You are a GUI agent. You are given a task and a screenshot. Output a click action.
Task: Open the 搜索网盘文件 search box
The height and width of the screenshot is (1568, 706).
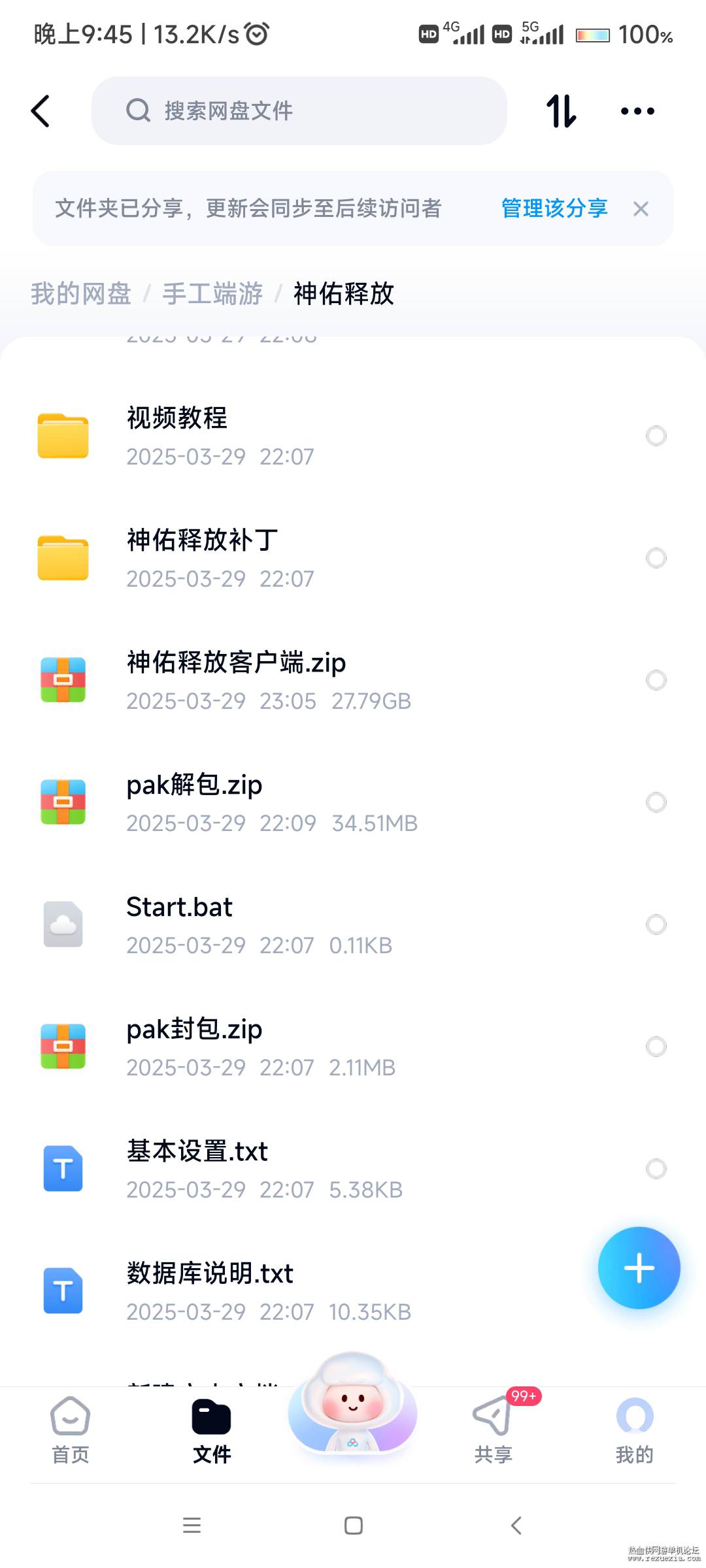click(x=299, y=110)
